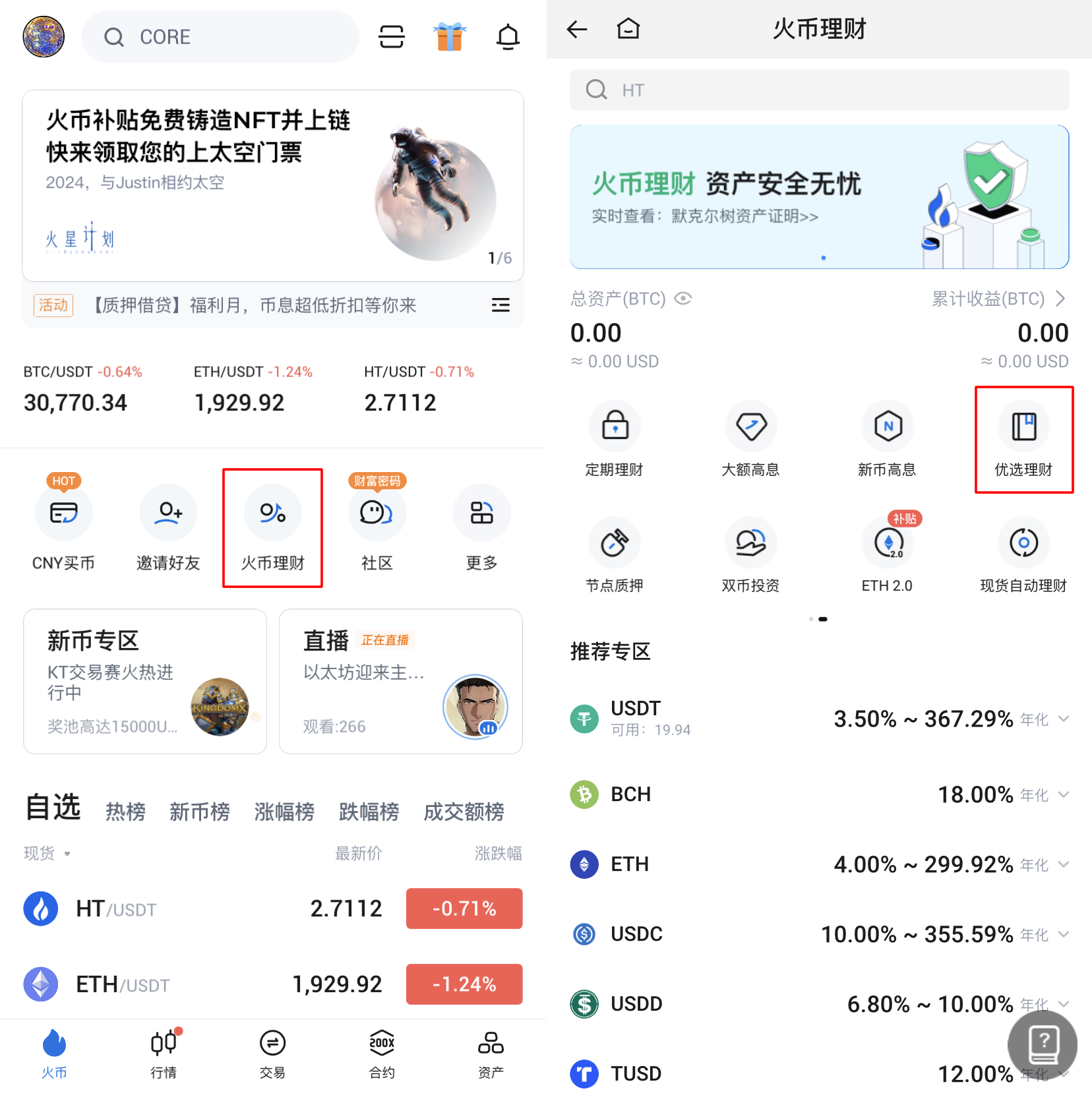Open the scan icon beside search

391,37
